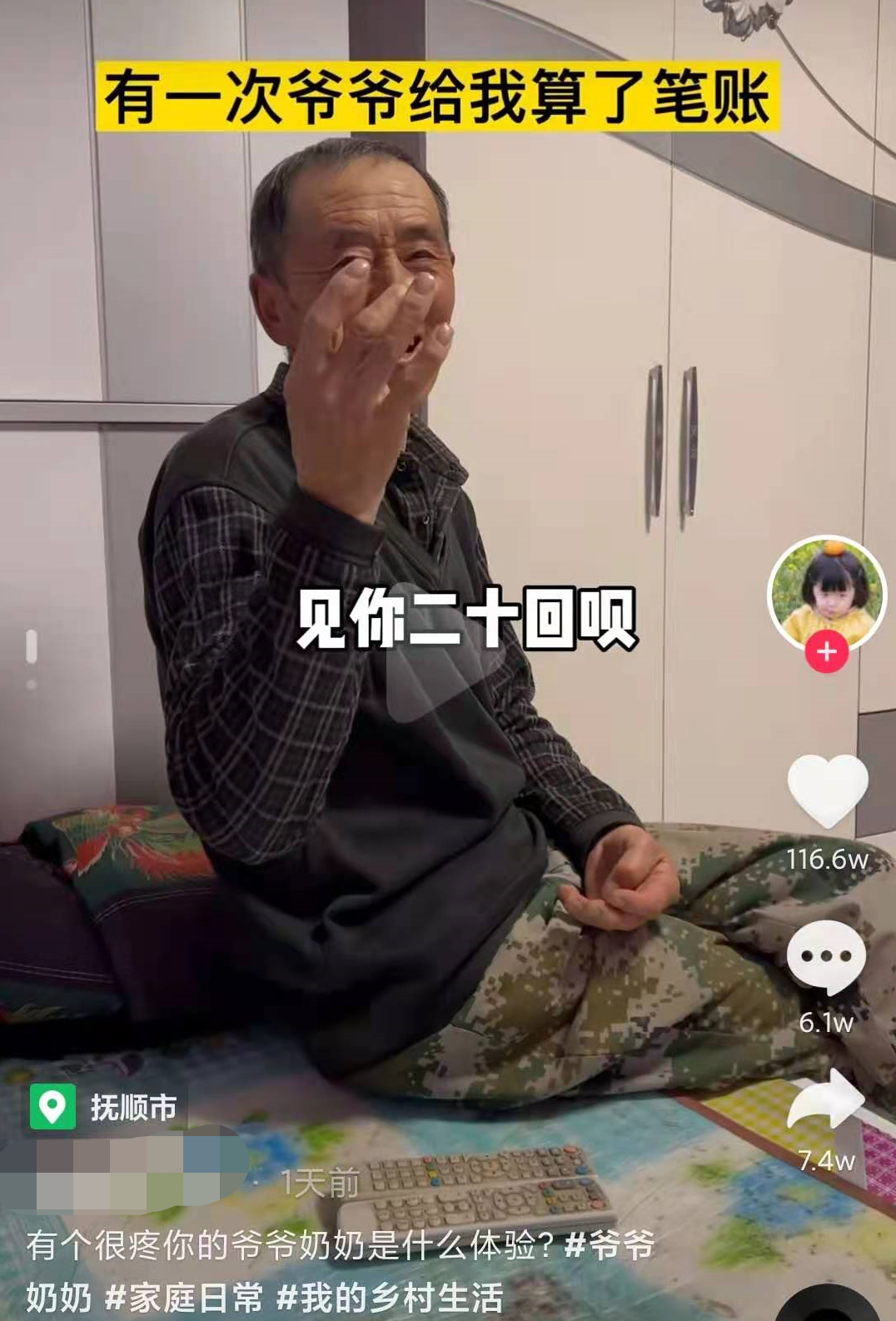Open the #我的乡村生活 hashtag
896x1321 pixels.
(390, 1298)
